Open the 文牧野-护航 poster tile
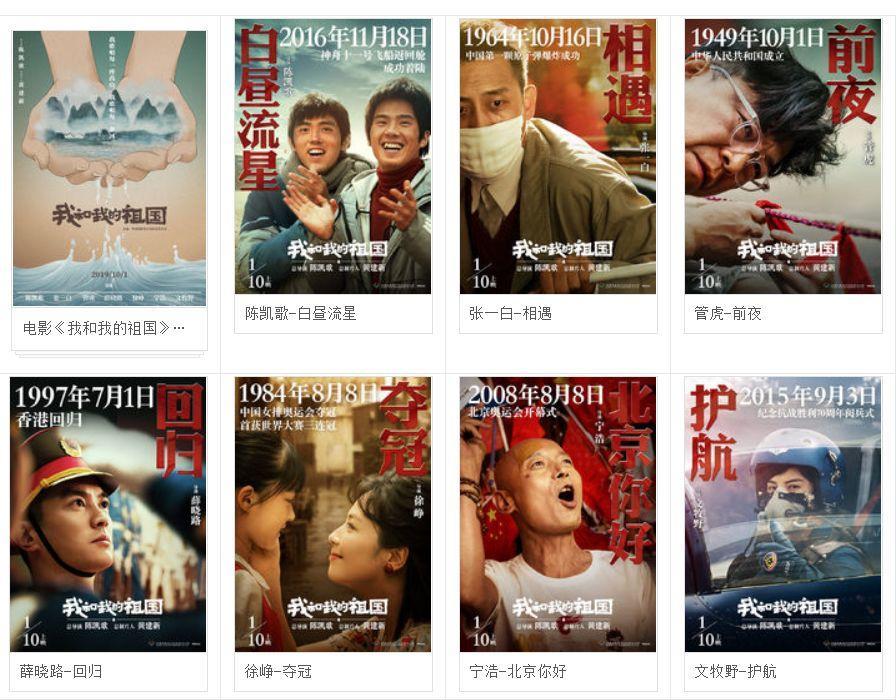This screenshot has width=896, height=700. coord(783,514)
